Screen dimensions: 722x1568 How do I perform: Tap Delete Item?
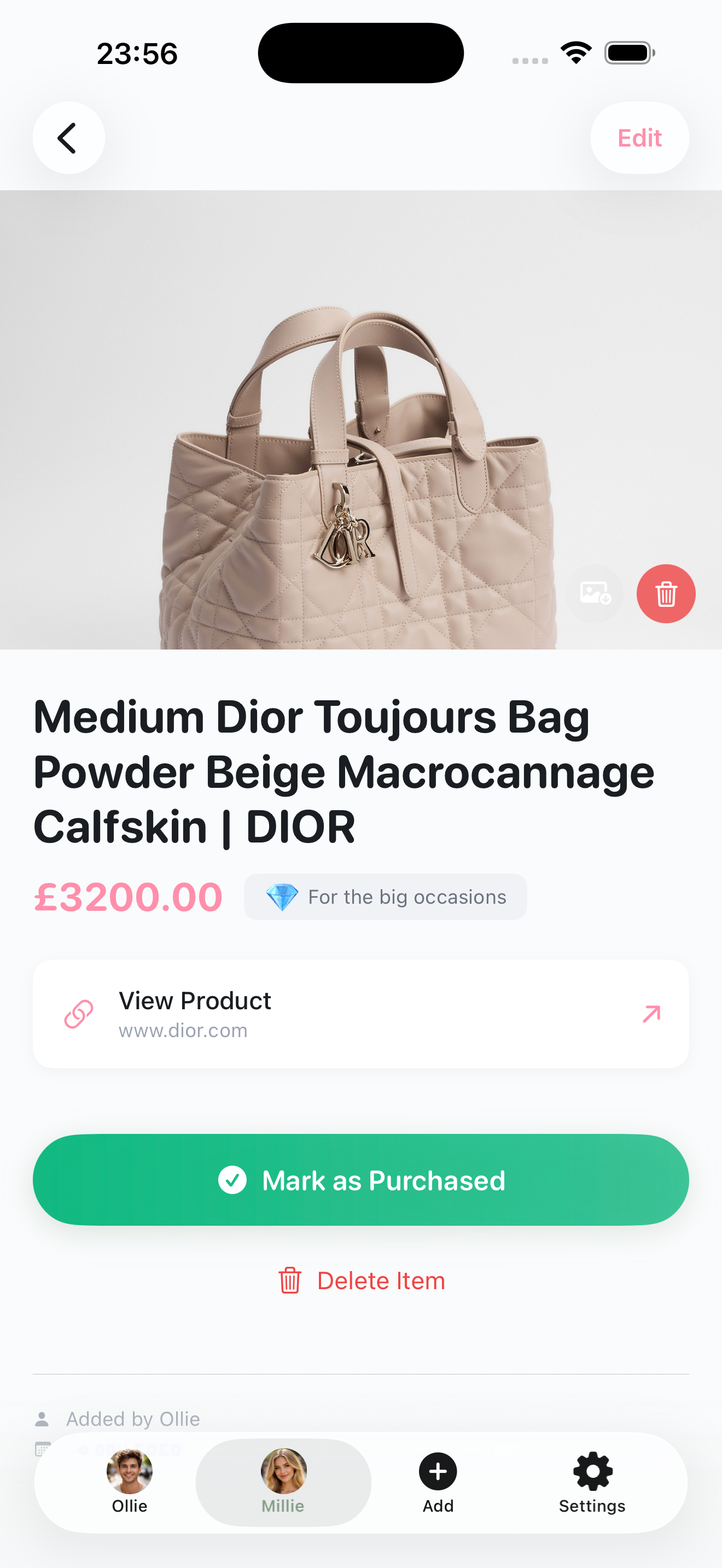pyautogui.click(x=362, y=1280)
